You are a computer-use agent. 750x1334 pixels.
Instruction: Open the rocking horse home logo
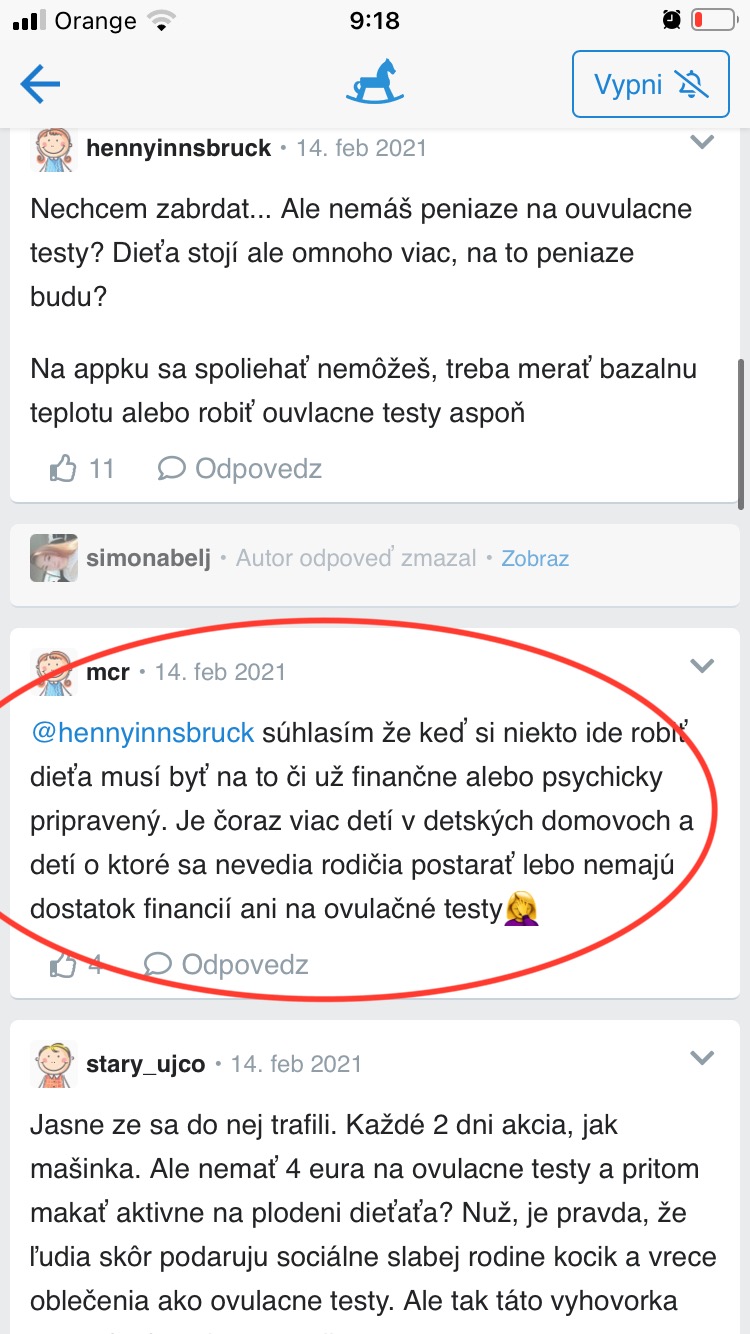tap(375, 83)
